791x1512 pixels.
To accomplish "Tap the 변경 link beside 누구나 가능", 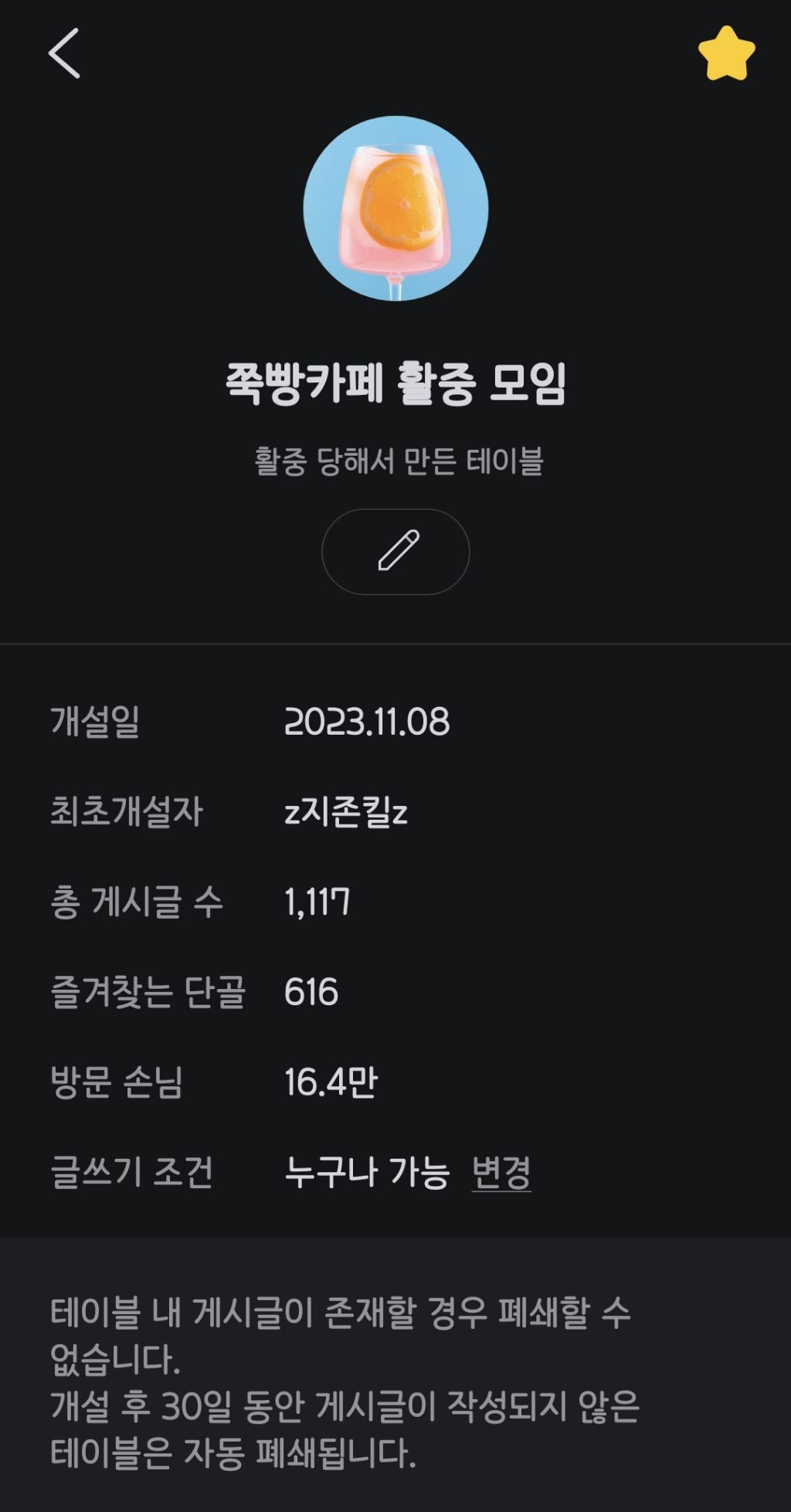I will (501, 1172).
